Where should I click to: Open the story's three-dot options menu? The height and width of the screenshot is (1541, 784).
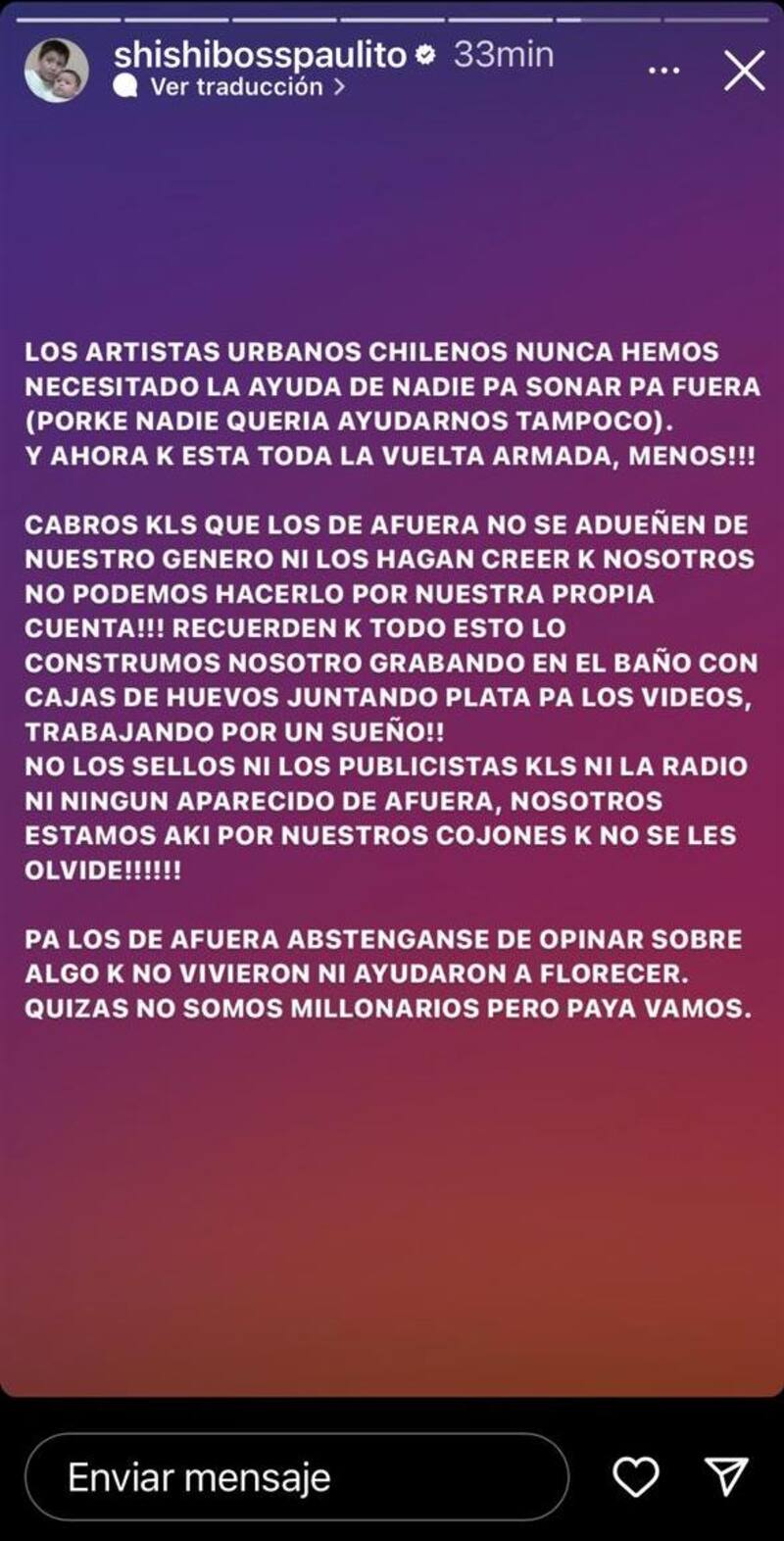point(663,71)
